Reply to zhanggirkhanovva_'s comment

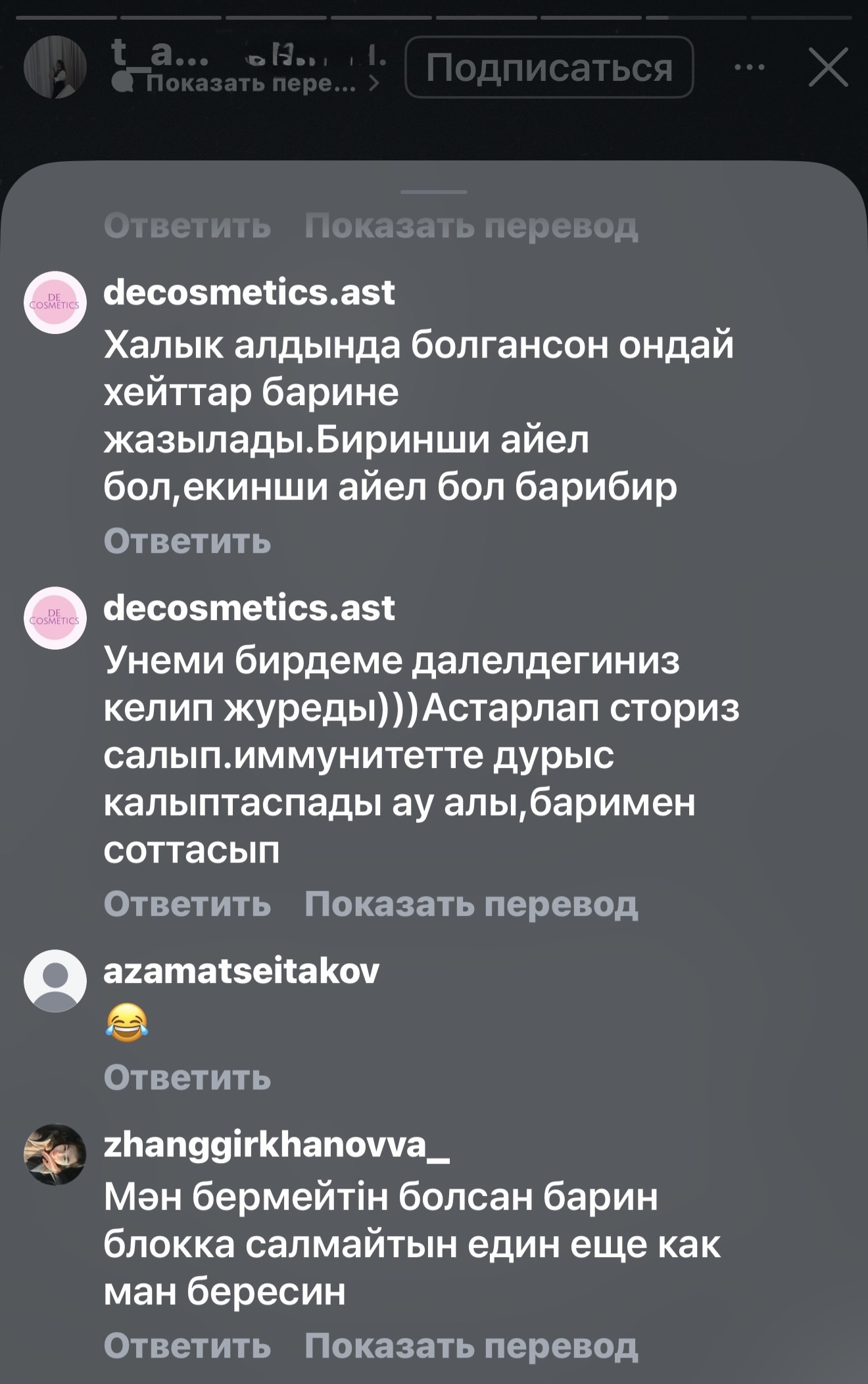point(187,1346)
